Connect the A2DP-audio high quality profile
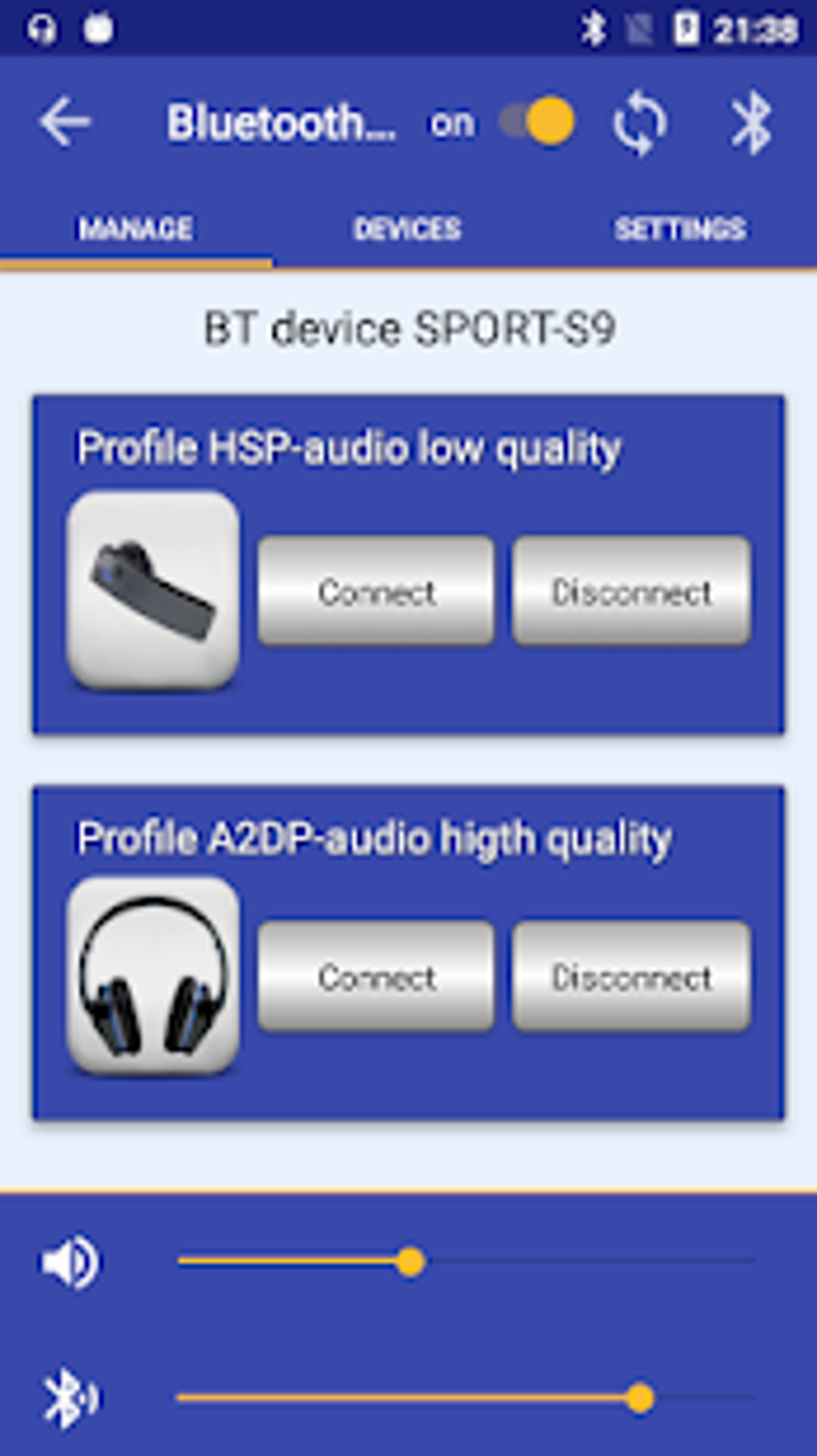 (x=376, y=976)
